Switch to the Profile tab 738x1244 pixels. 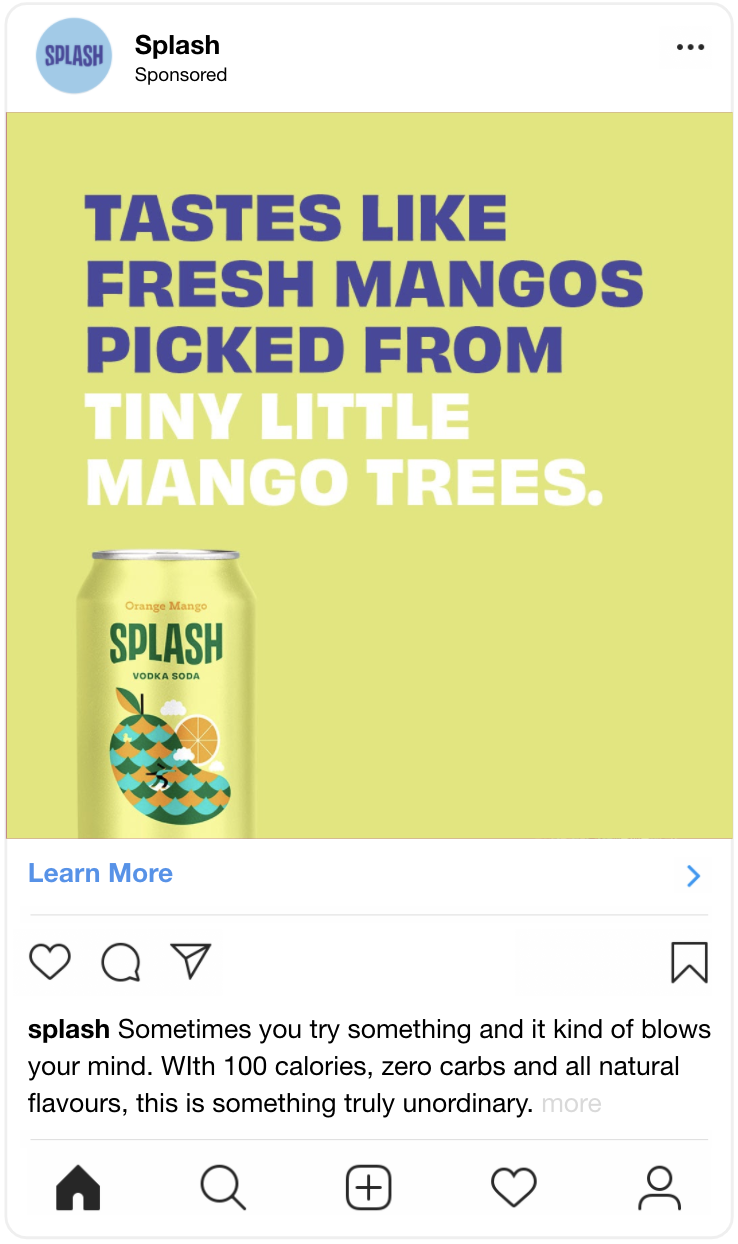tap(659, 1188)
